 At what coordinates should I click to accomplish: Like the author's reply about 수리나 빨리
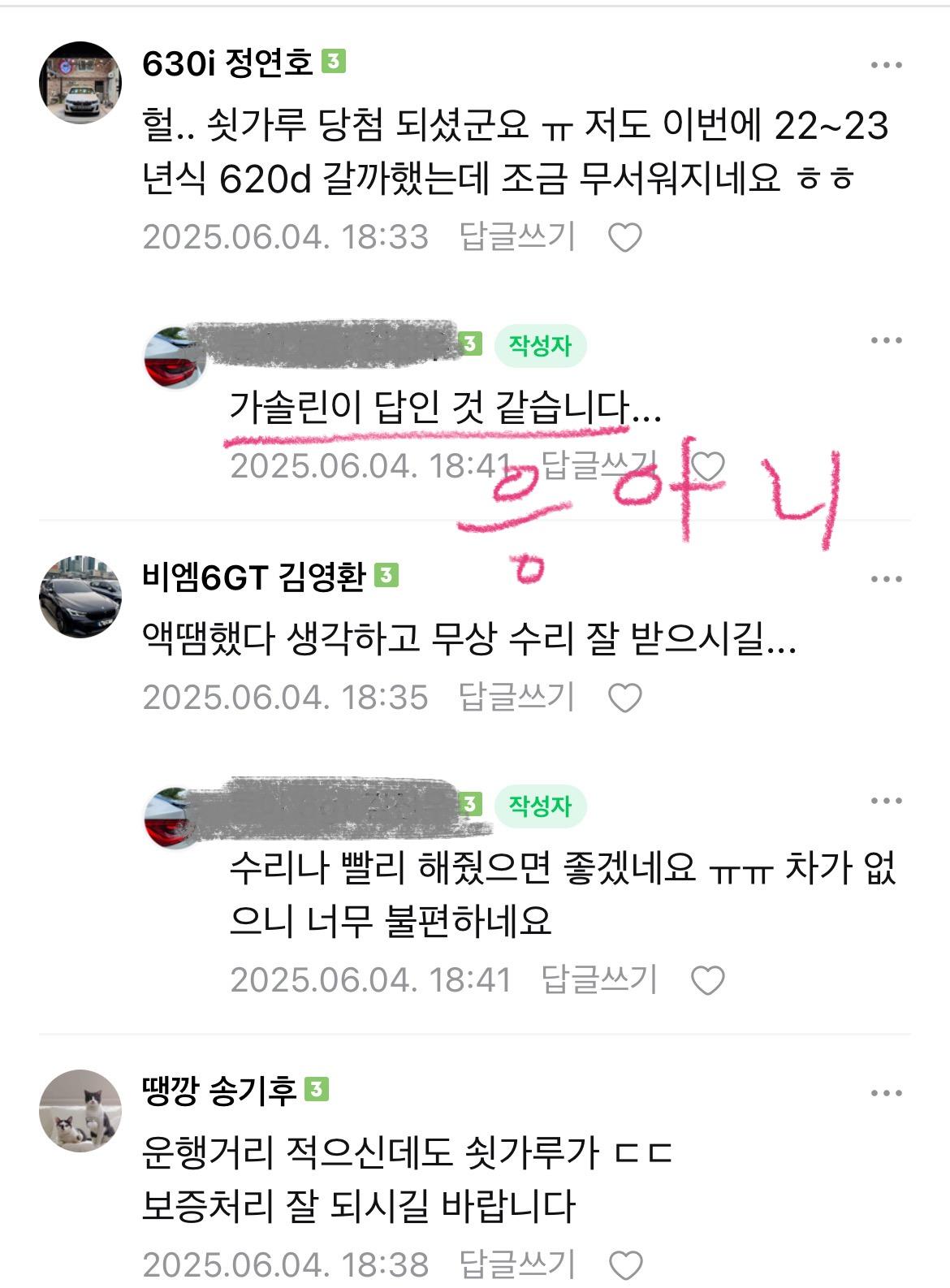[x=707, y=980]
